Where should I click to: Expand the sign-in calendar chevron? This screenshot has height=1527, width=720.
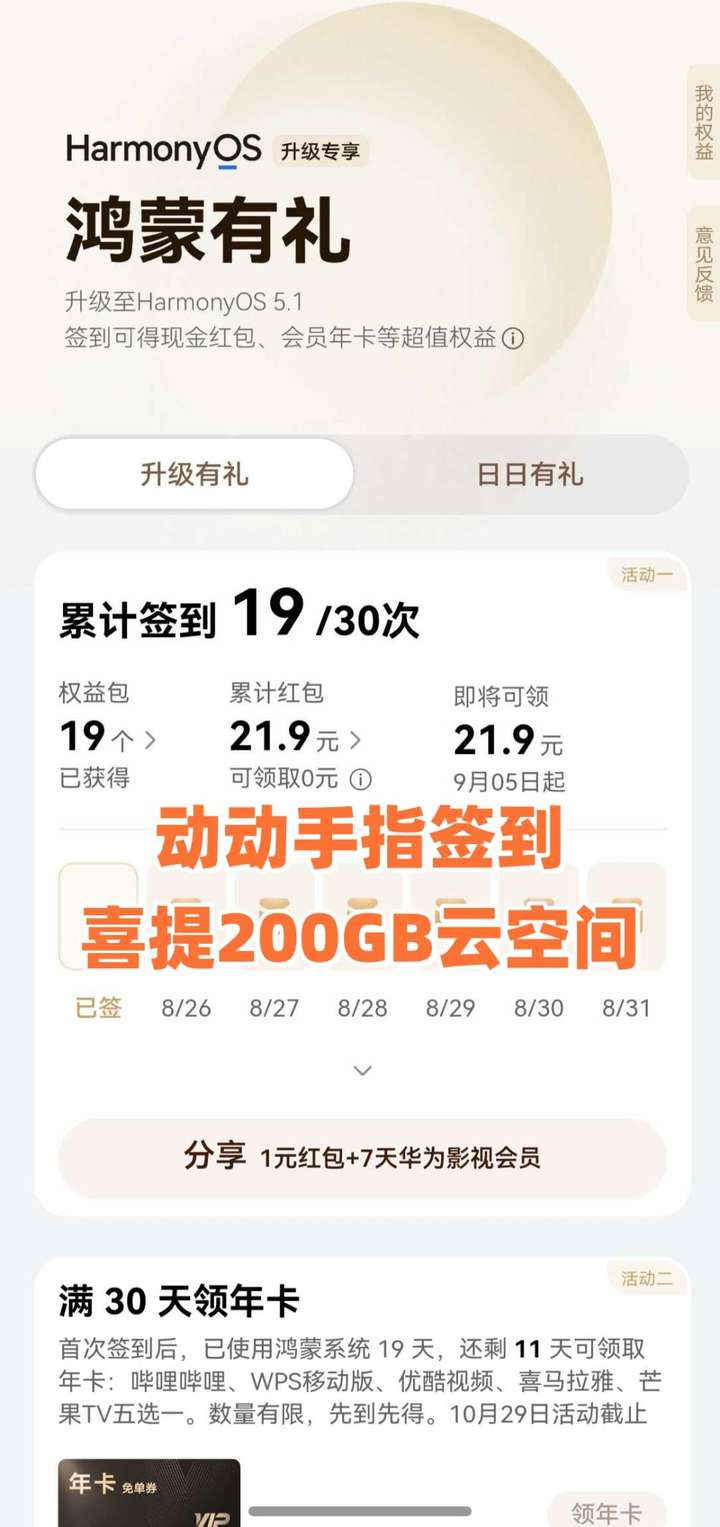click(363, 1070)
